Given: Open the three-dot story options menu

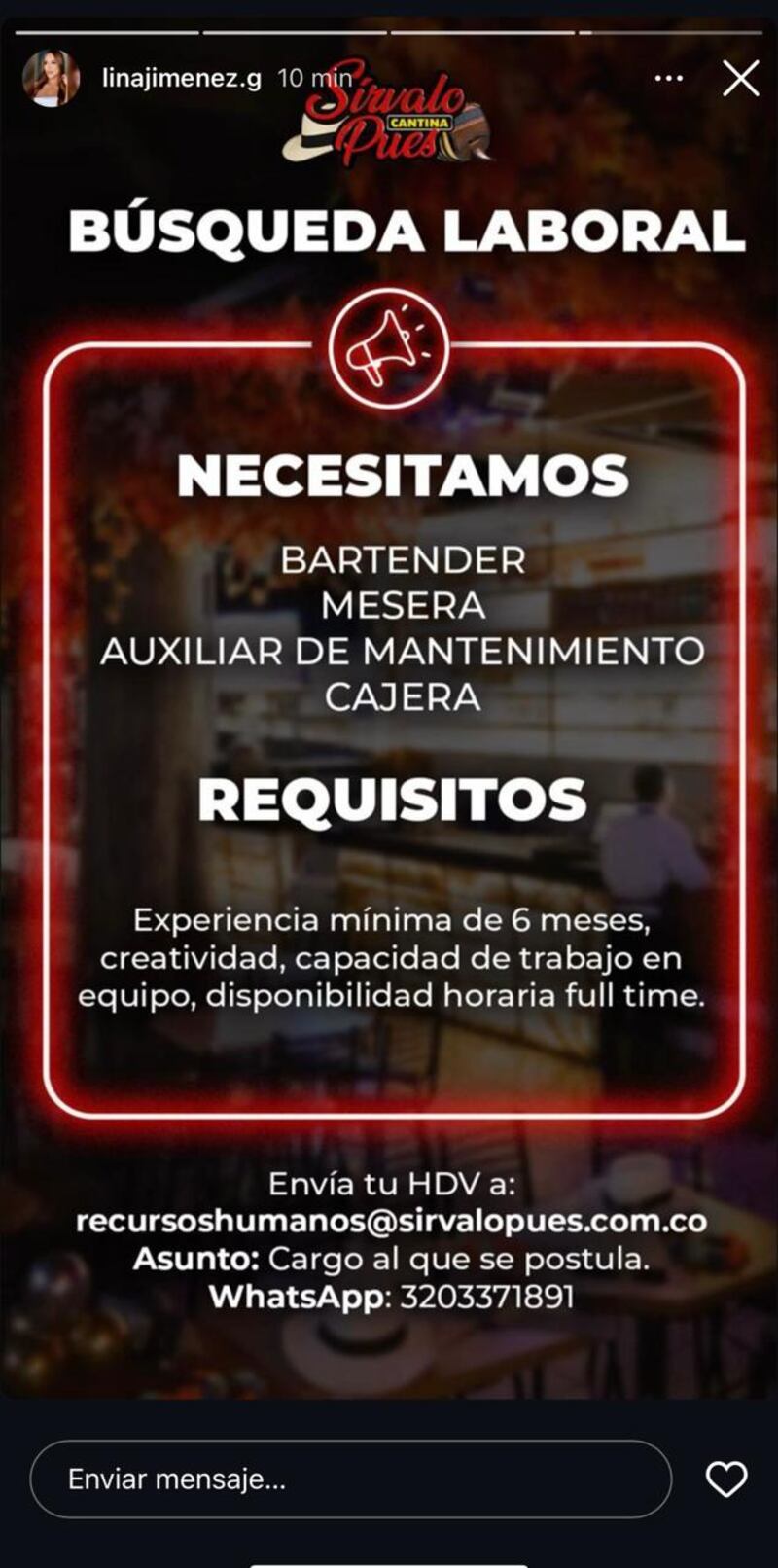Looking at the screenshot, I should pos(669,79).
